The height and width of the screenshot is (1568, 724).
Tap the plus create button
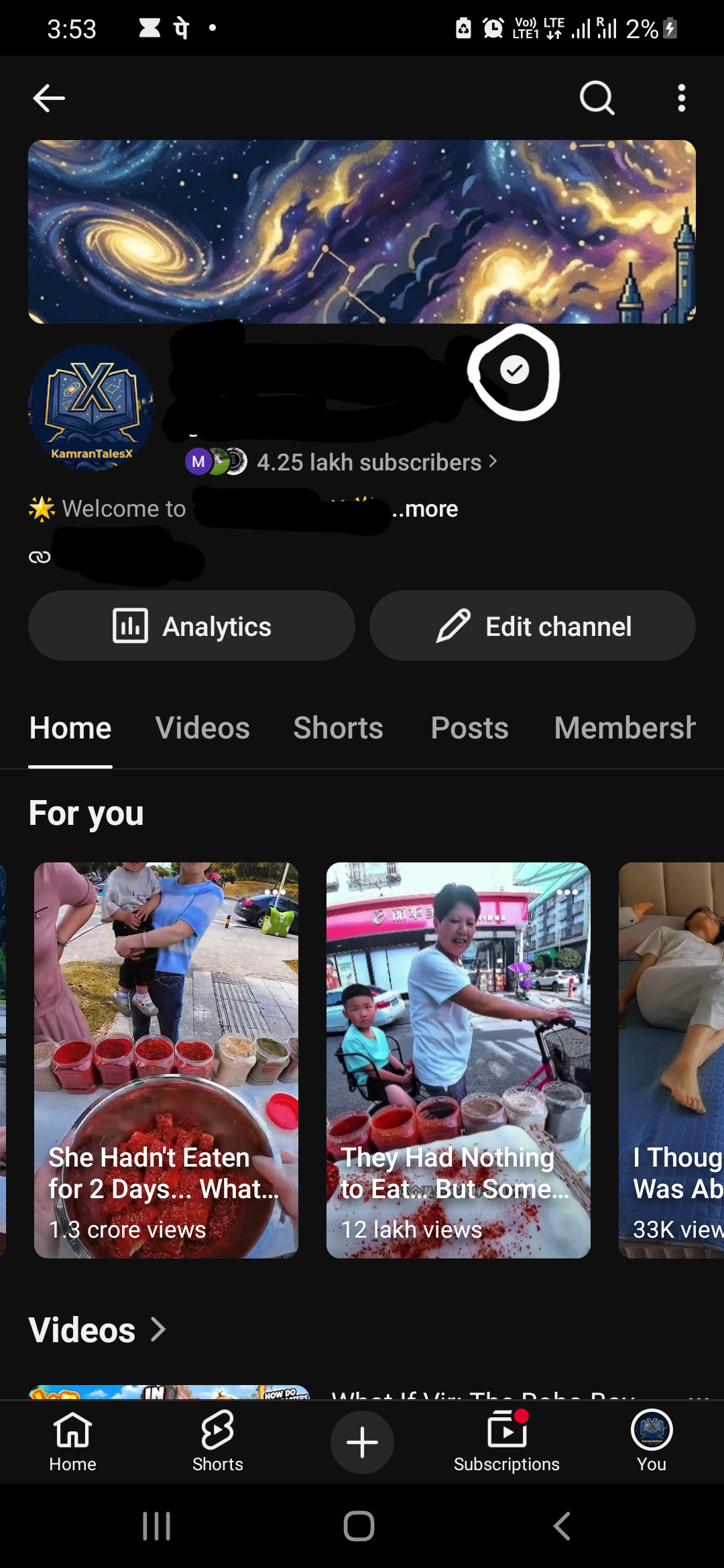coord(362,1442)
